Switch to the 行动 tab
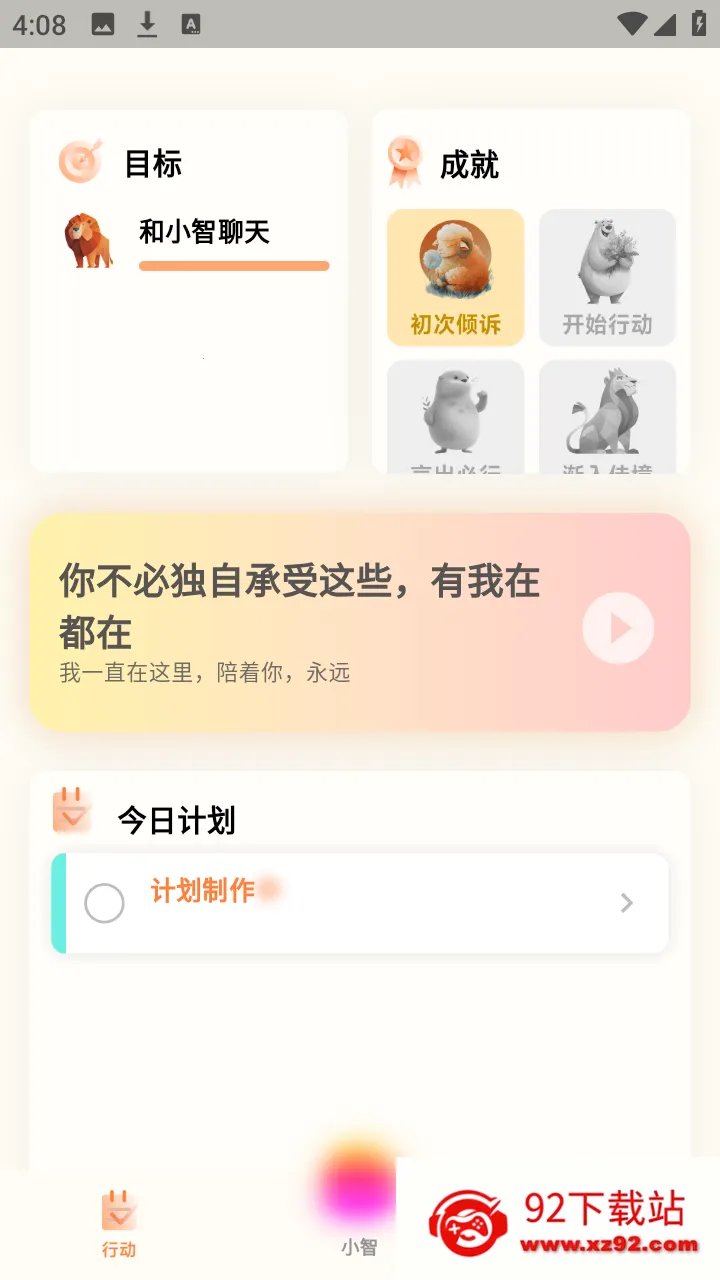Screen dimensions: 720x1280 [118, 1224]
